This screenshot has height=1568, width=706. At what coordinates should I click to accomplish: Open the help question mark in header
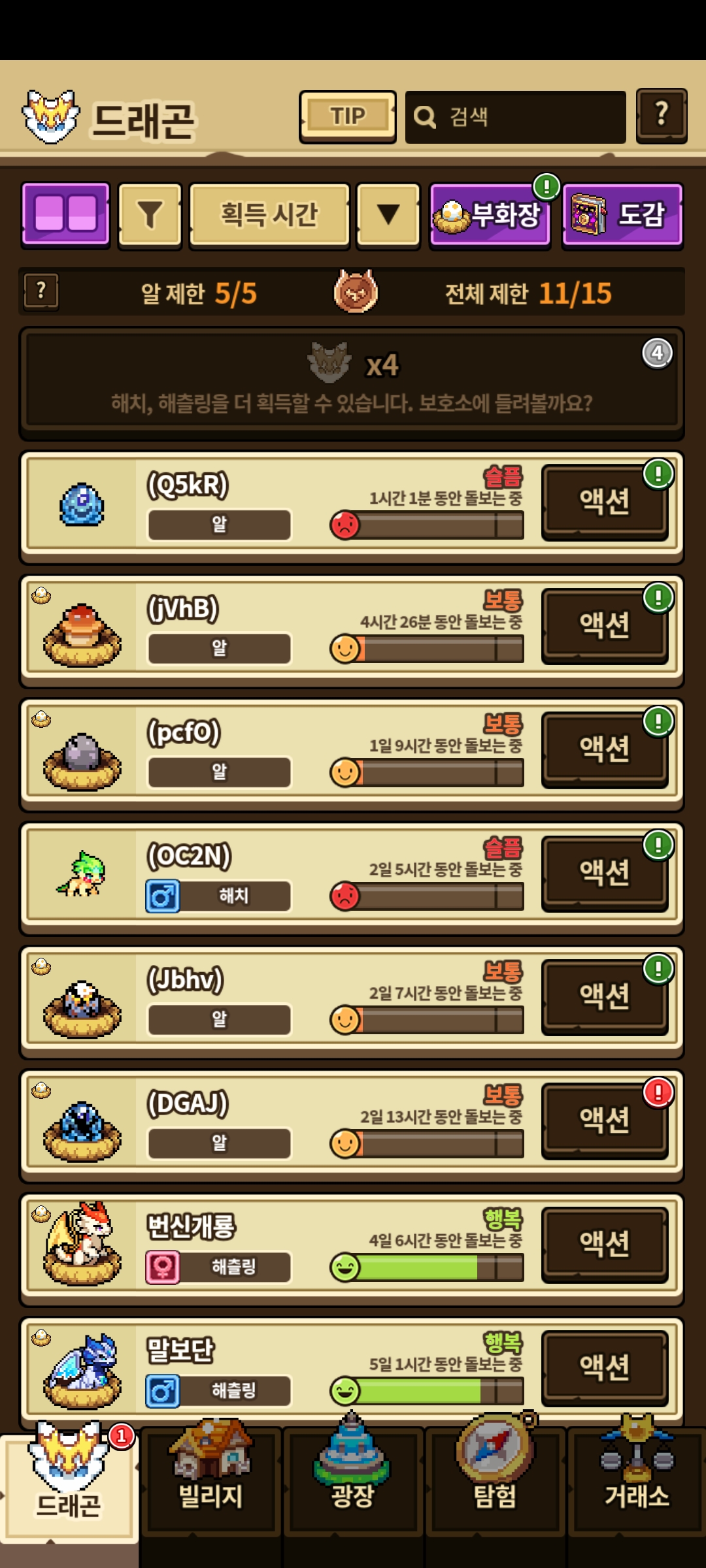(x=661, y=116)
